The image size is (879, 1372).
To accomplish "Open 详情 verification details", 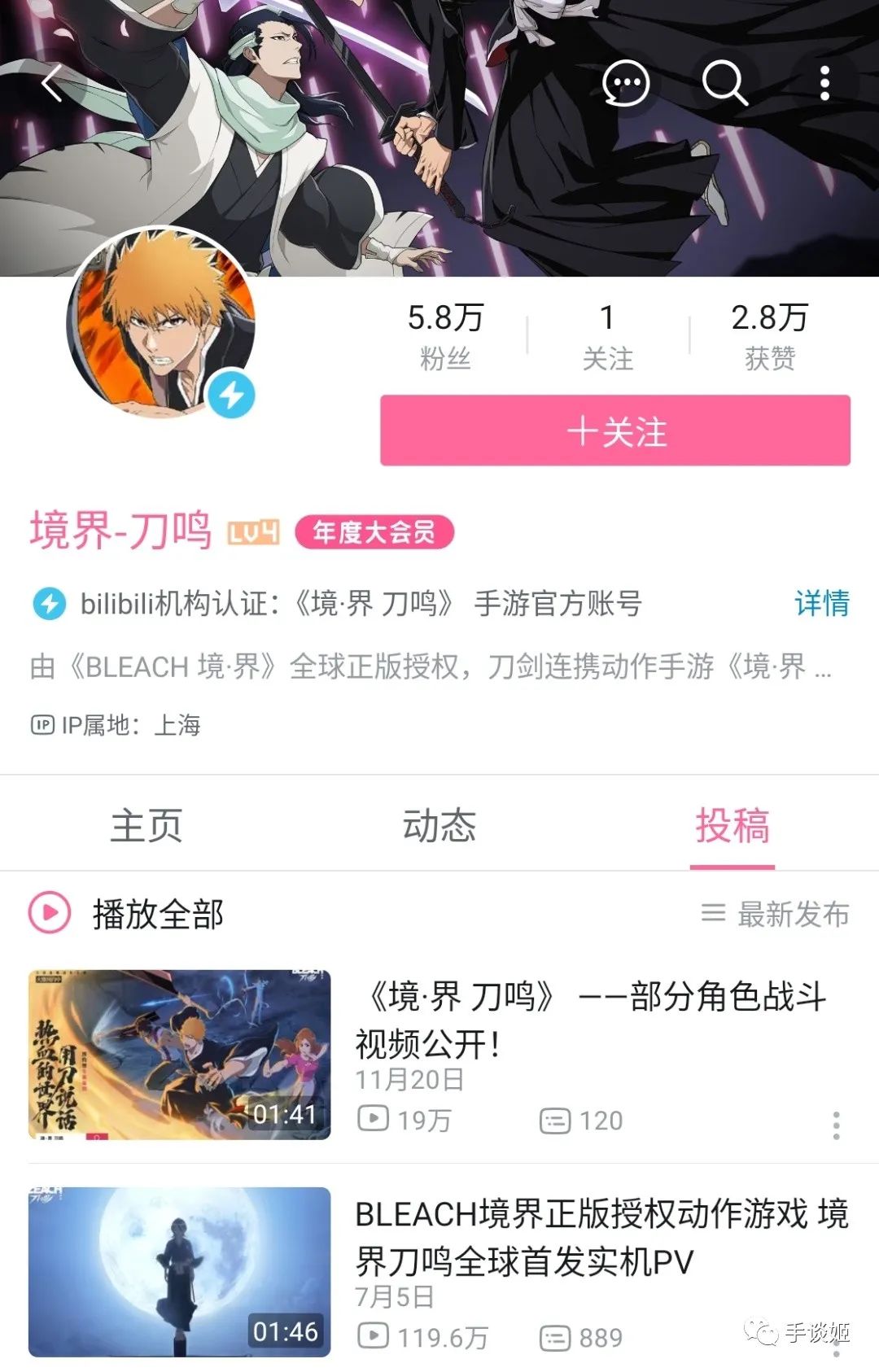I will coord(822,603).
